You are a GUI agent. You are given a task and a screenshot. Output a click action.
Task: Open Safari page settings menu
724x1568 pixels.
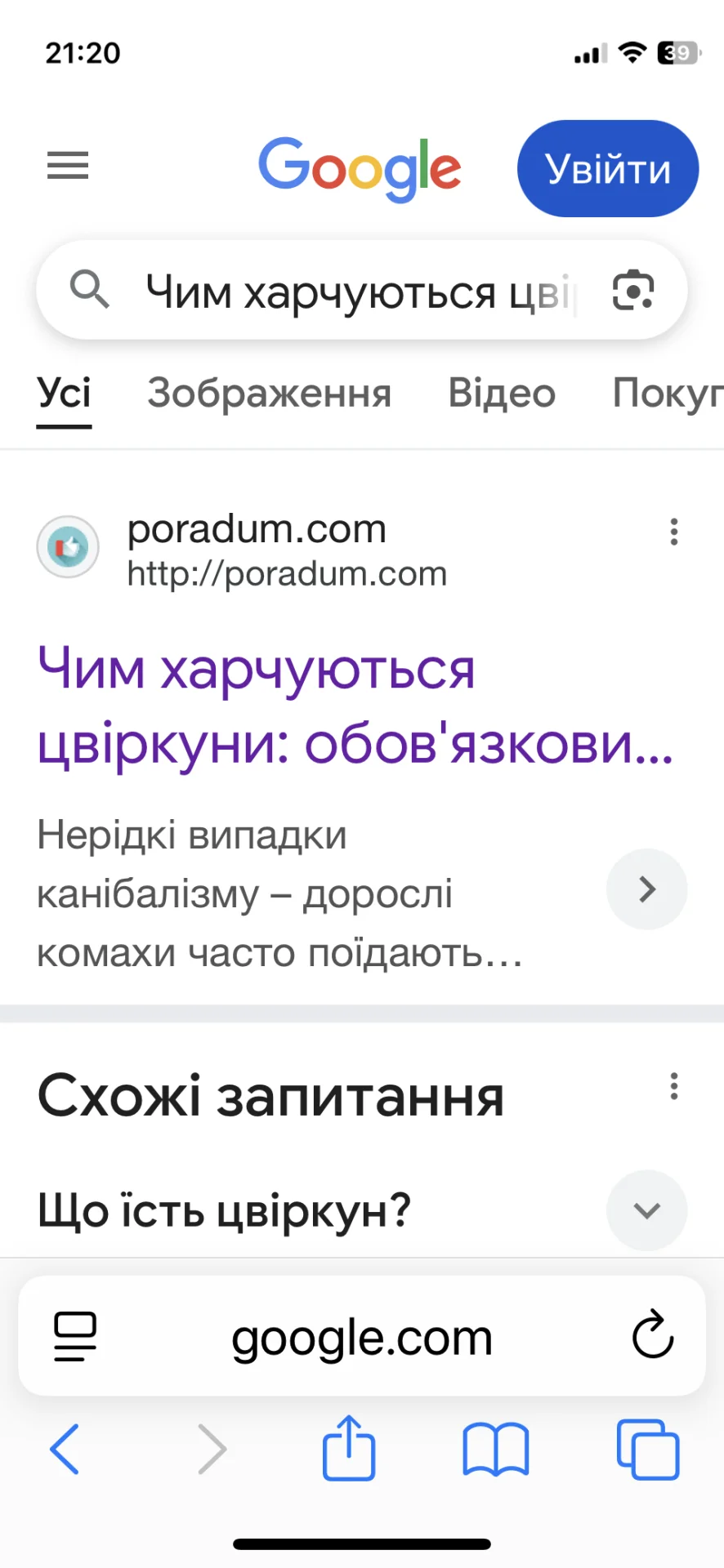pos(75,1337)
